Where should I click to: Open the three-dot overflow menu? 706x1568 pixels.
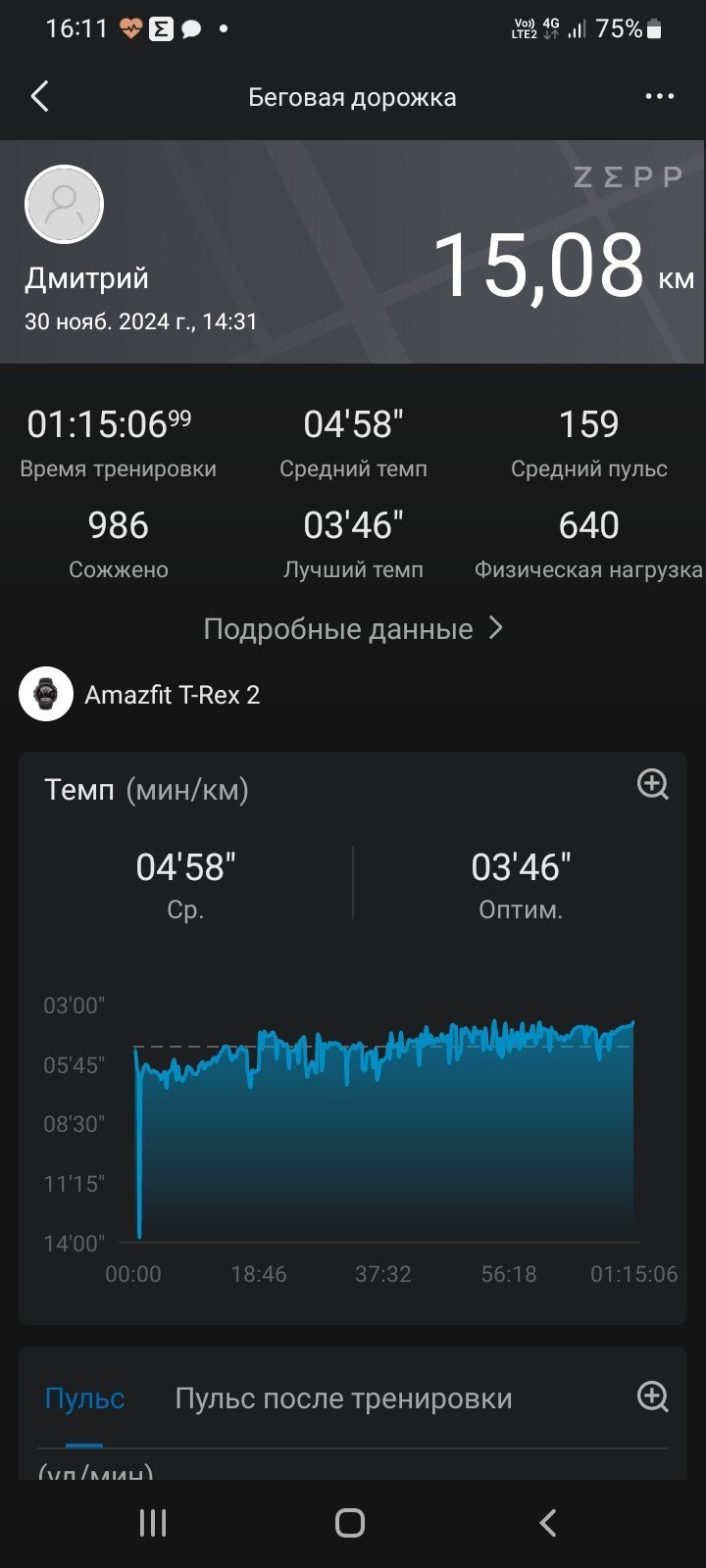[x=659, y=96]
